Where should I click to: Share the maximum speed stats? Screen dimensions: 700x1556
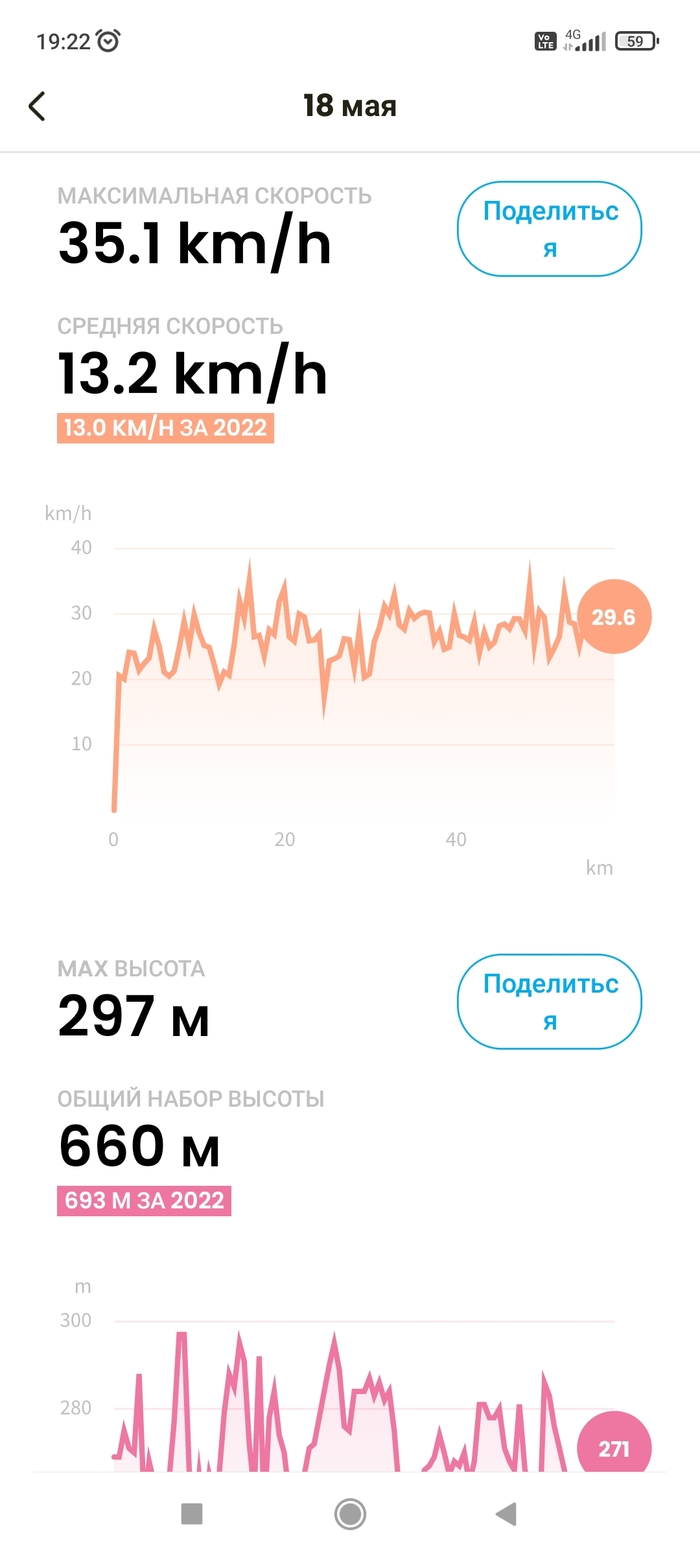[549, 229]
